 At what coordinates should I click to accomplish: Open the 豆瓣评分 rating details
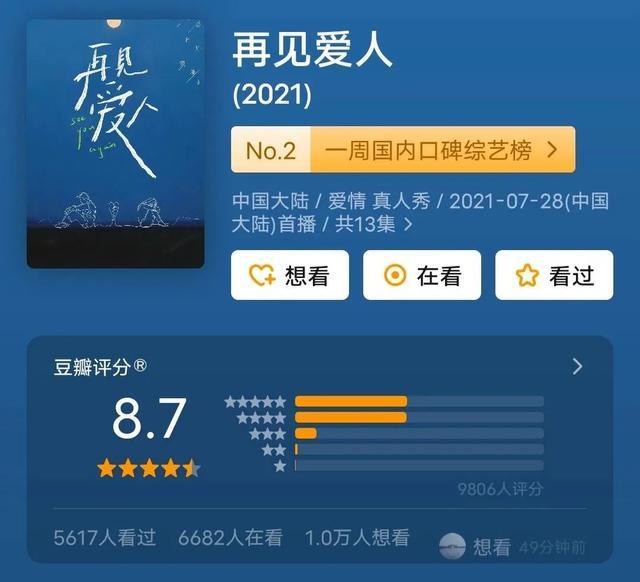click(577, 366)
